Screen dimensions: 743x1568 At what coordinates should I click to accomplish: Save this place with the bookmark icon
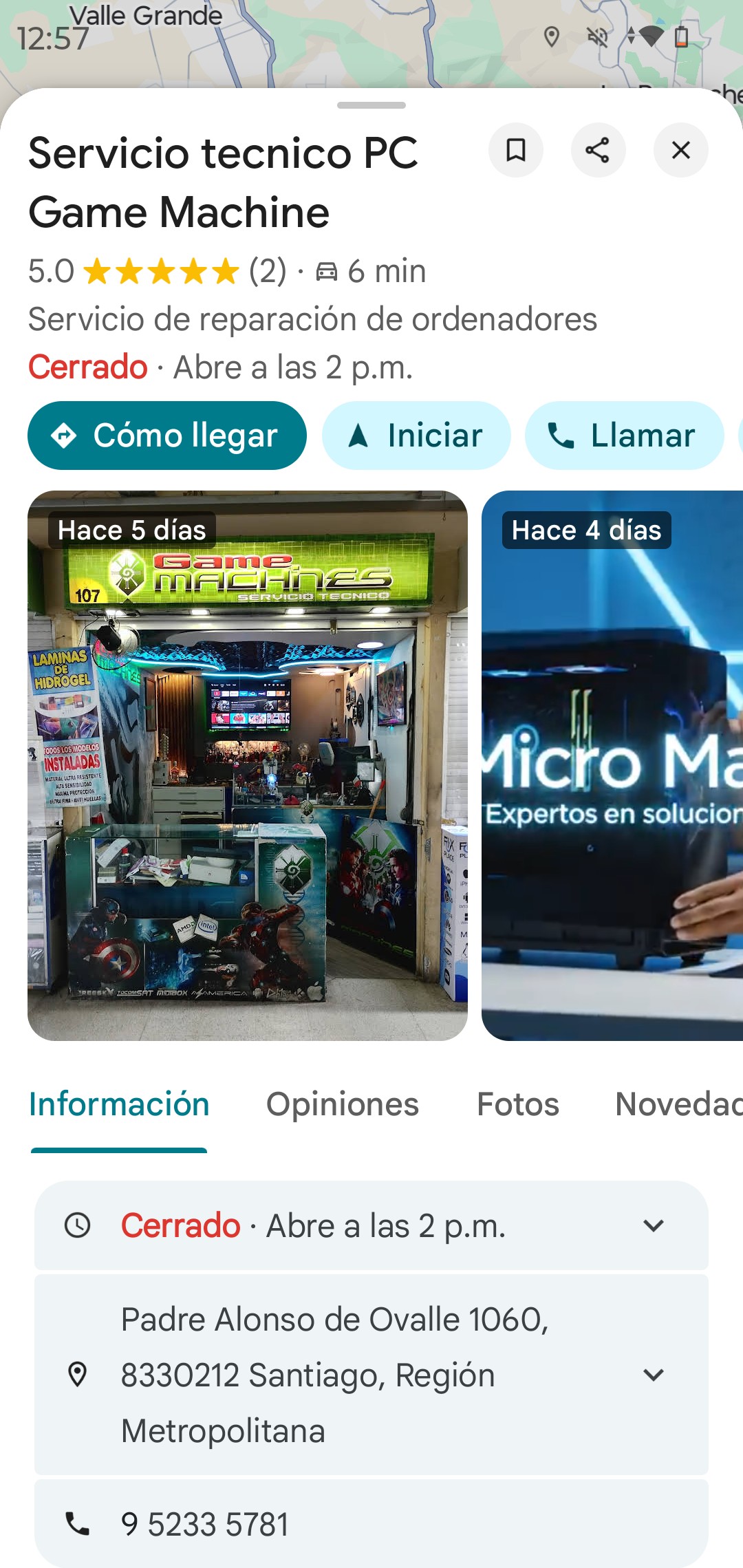click(x=516, y=150)
